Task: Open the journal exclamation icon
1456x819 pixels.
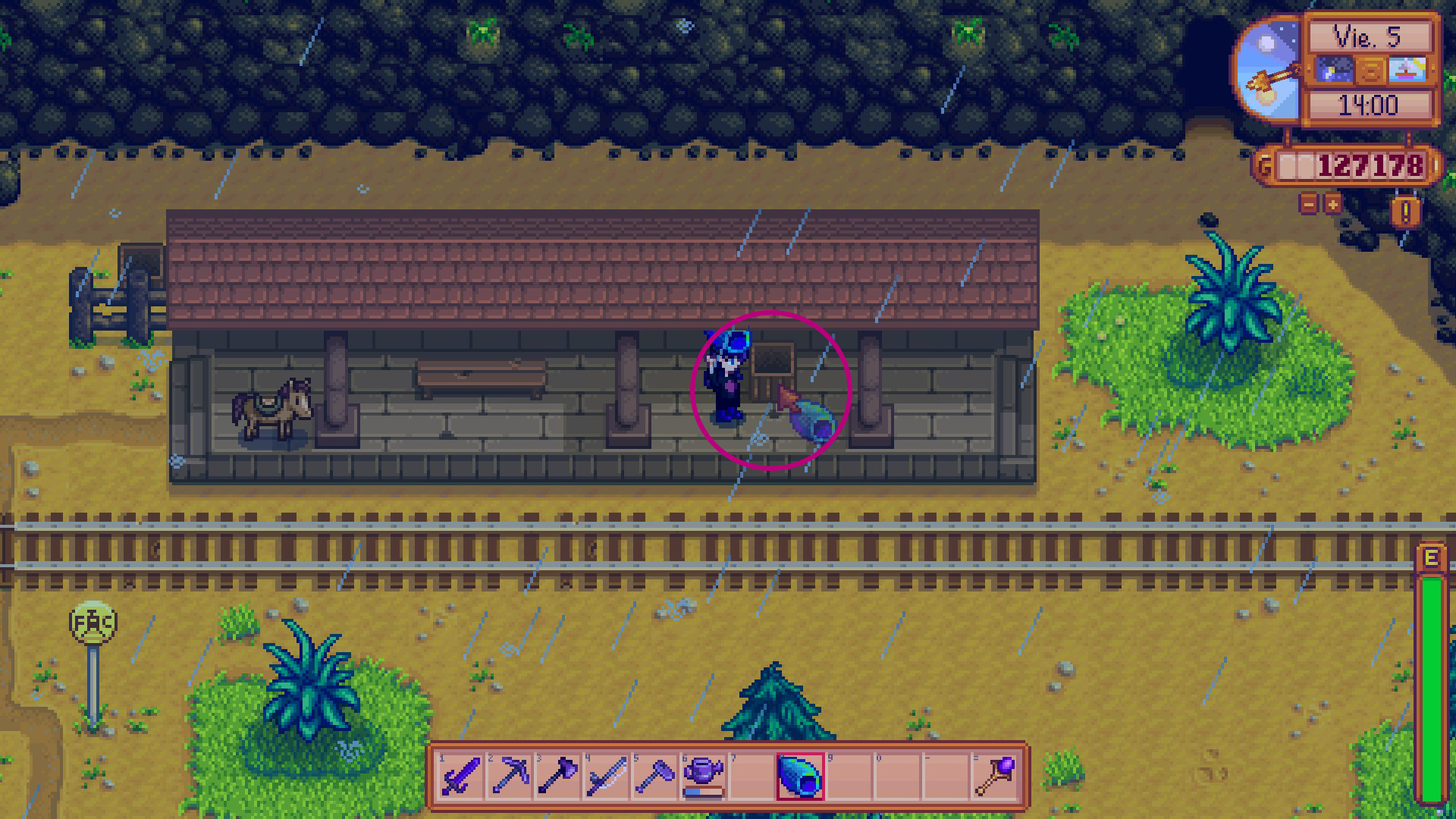Action: click(1405, 212)
